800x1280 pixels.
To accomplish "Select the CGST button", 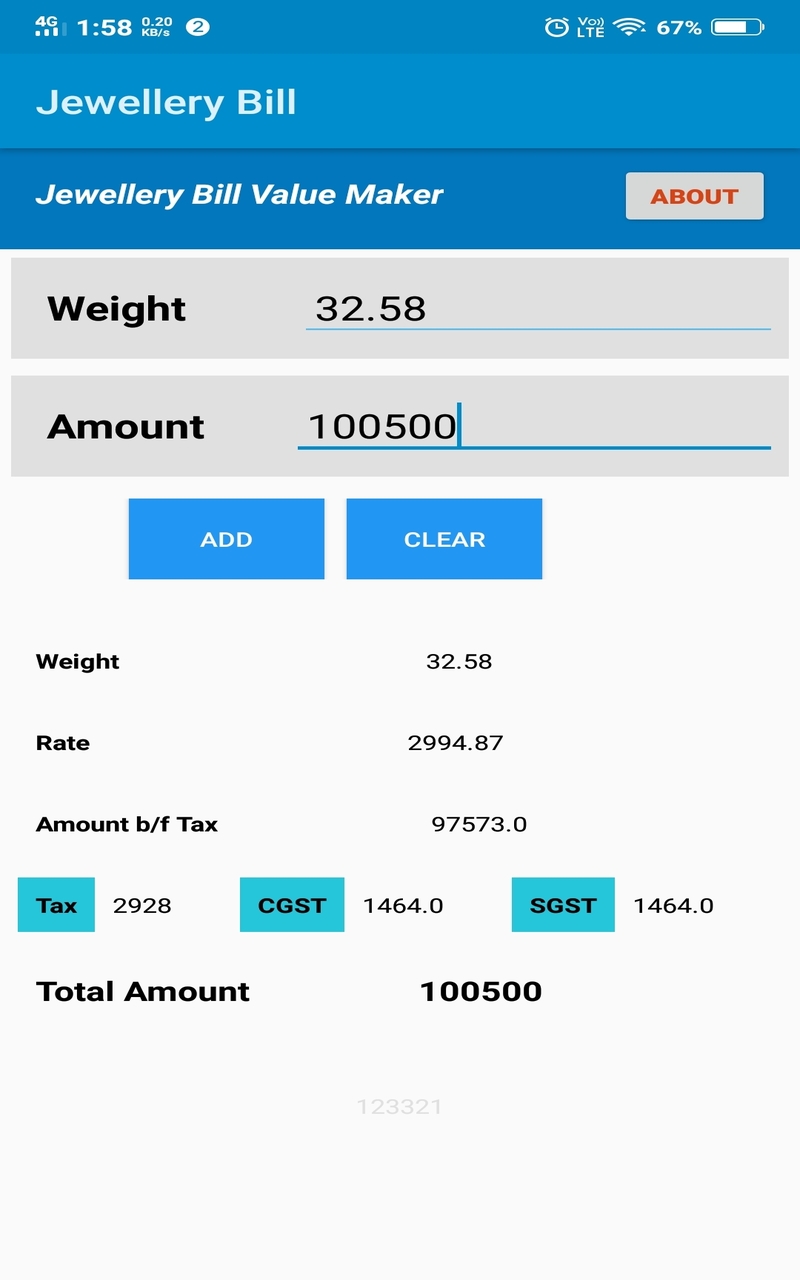I will click(x=291, y=904).
